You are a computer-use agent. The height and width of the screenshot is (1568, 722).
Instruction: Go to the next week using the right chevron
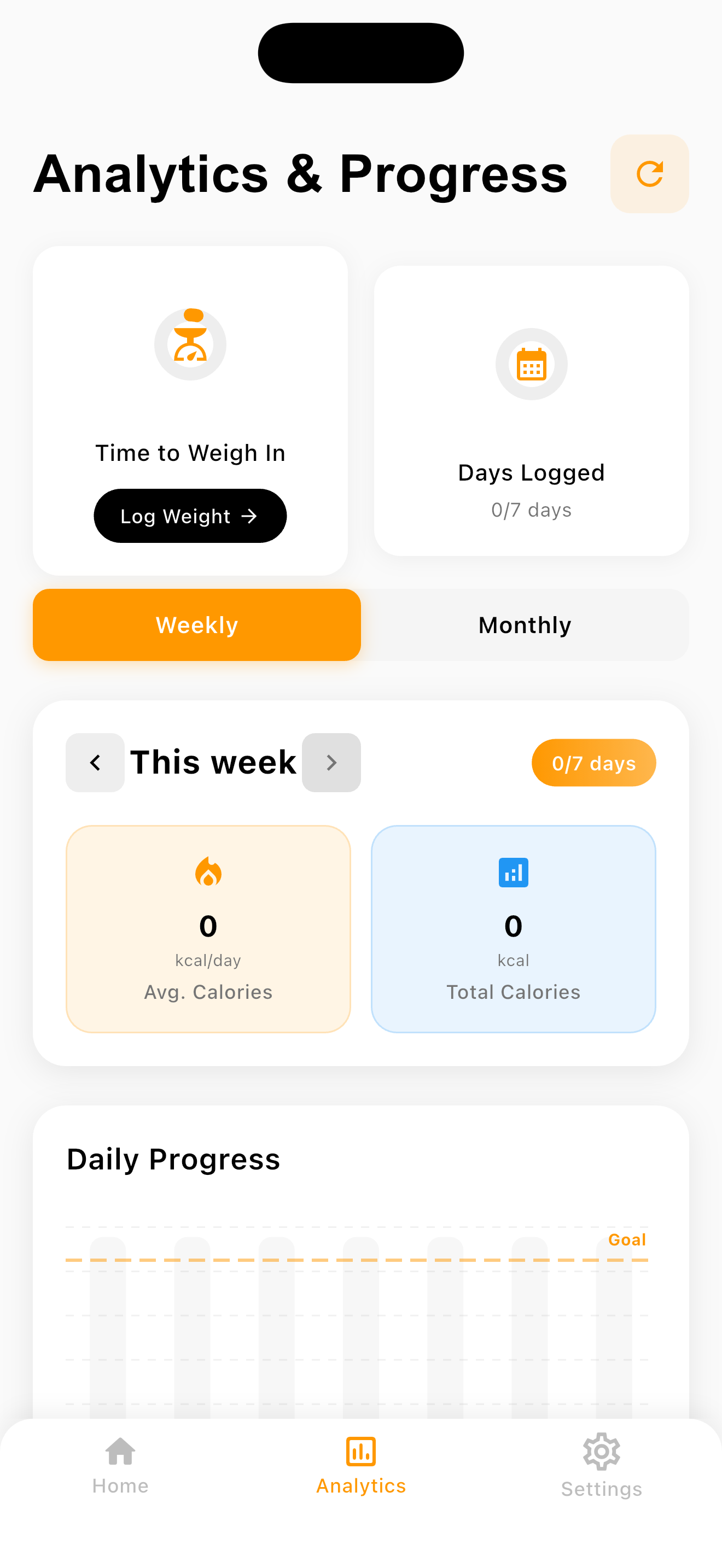pos(331,762)
